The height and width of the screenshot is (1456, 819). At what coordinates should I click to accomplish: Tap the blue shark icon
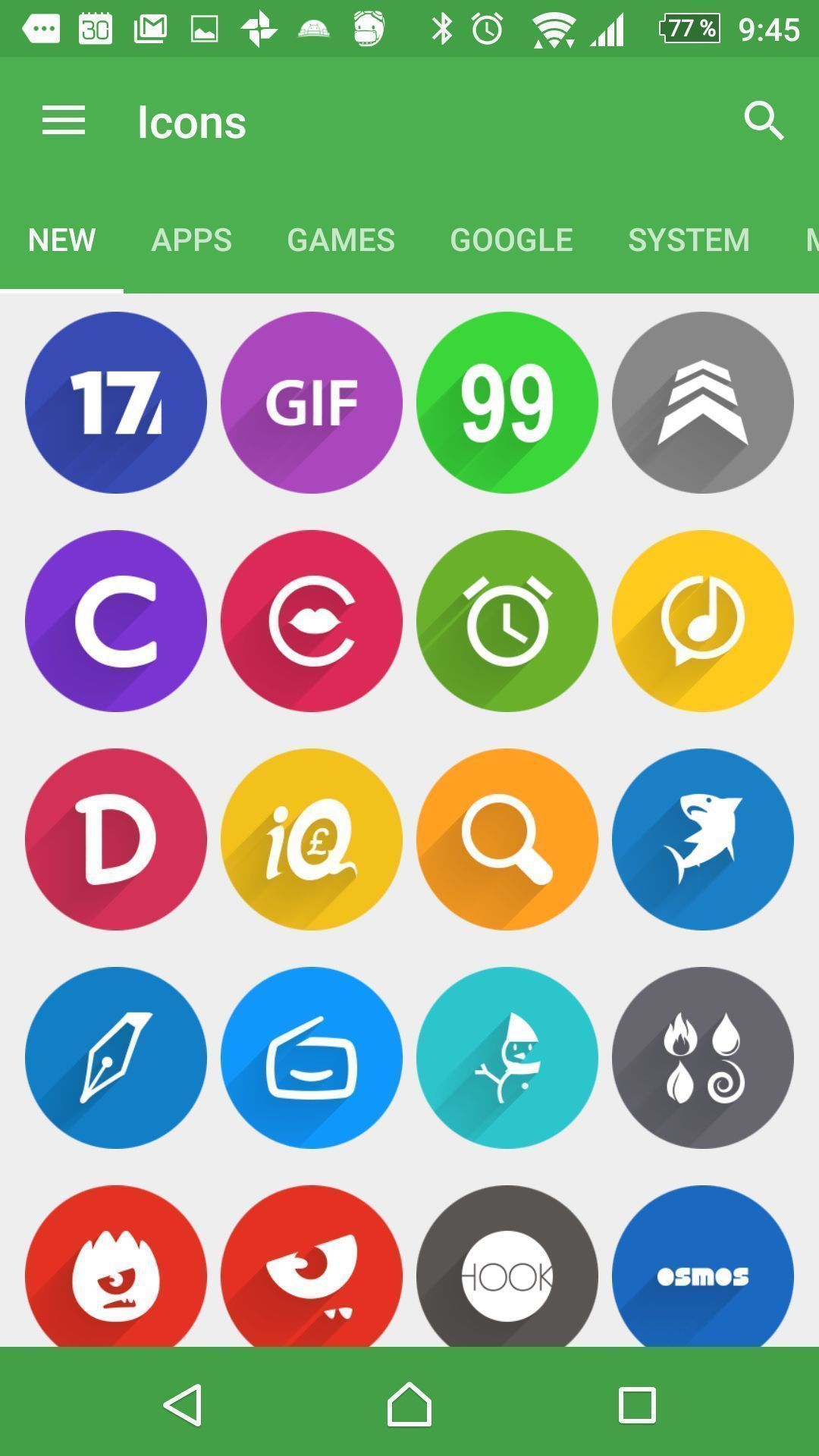(x=703, y=839)
